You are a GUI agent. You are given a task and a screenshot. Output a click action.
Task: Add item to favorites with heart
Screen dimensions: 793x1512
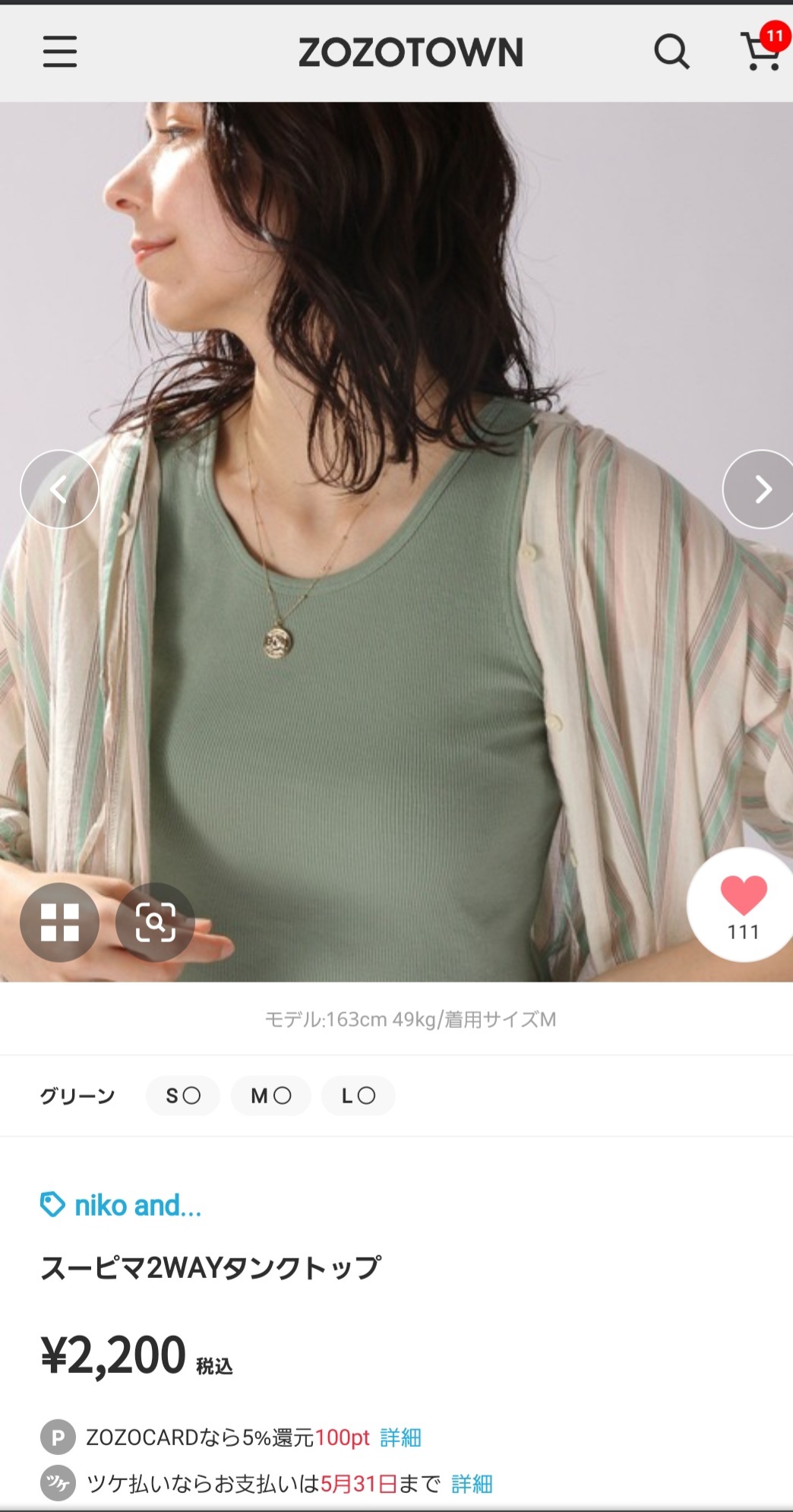(742, 904)
